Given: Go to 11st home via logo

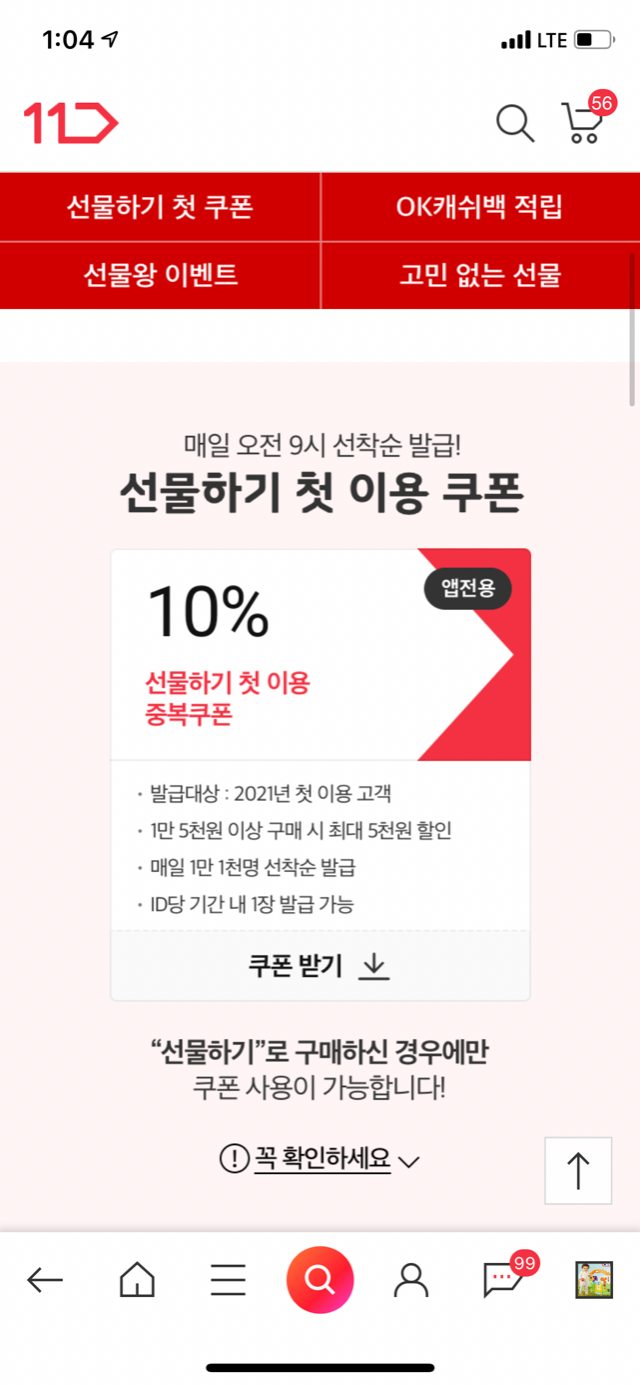Looking at the screenshot, I should tap(70, 123).
